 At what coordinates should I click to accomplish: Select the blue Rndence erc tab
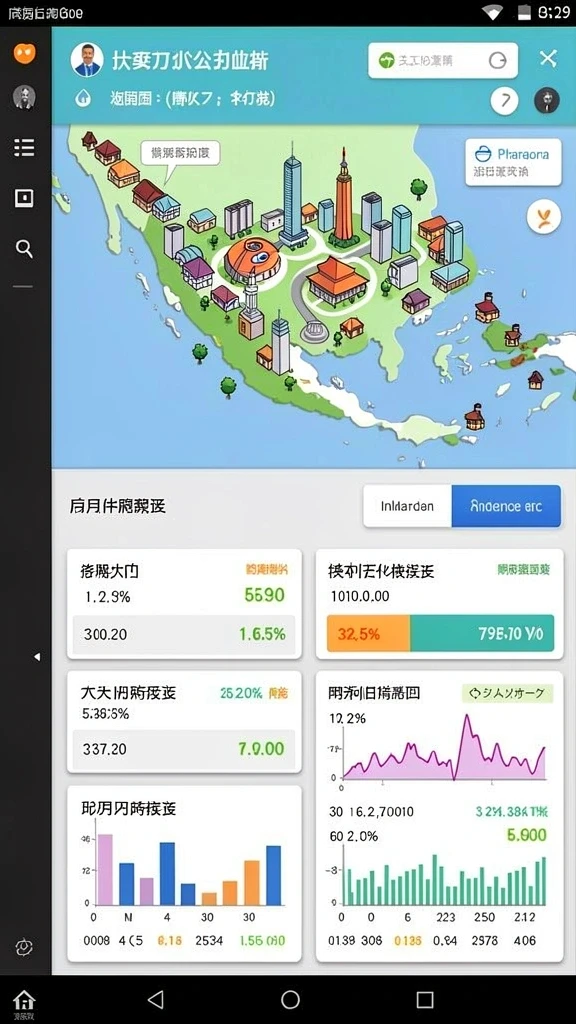click(x=506, y=506)
